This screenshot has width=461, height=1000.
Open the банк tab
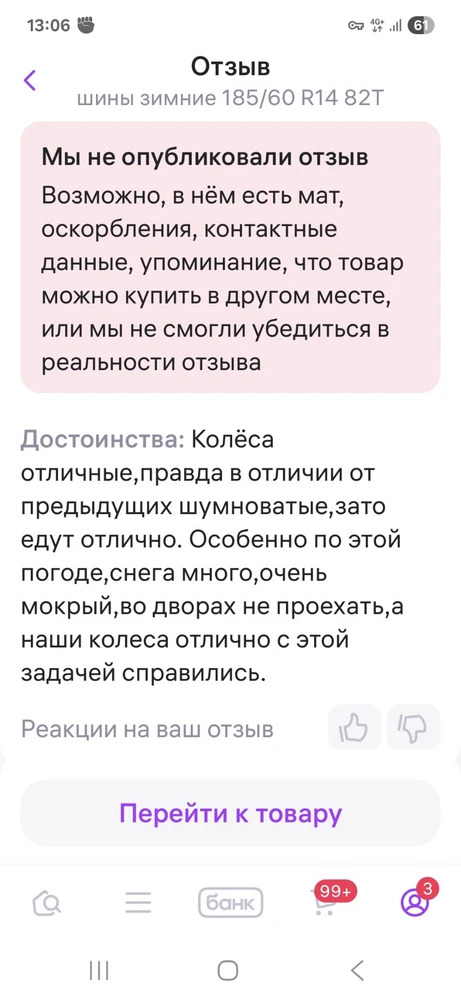[230, 902]
